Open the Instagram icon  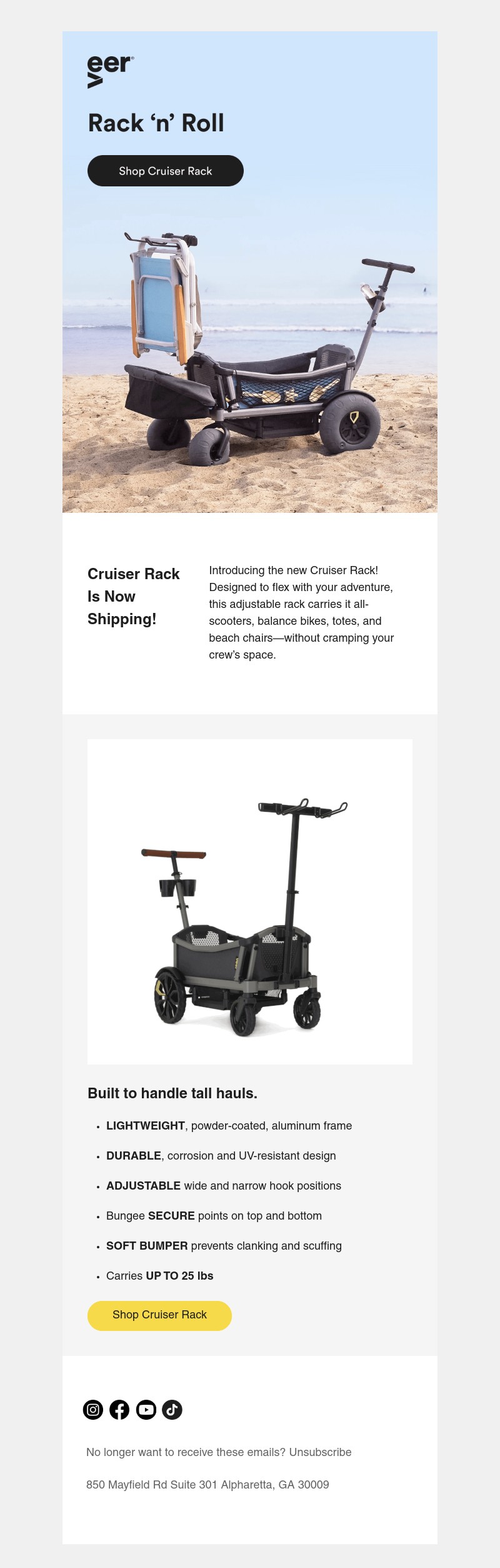[x=93, y=1409]
